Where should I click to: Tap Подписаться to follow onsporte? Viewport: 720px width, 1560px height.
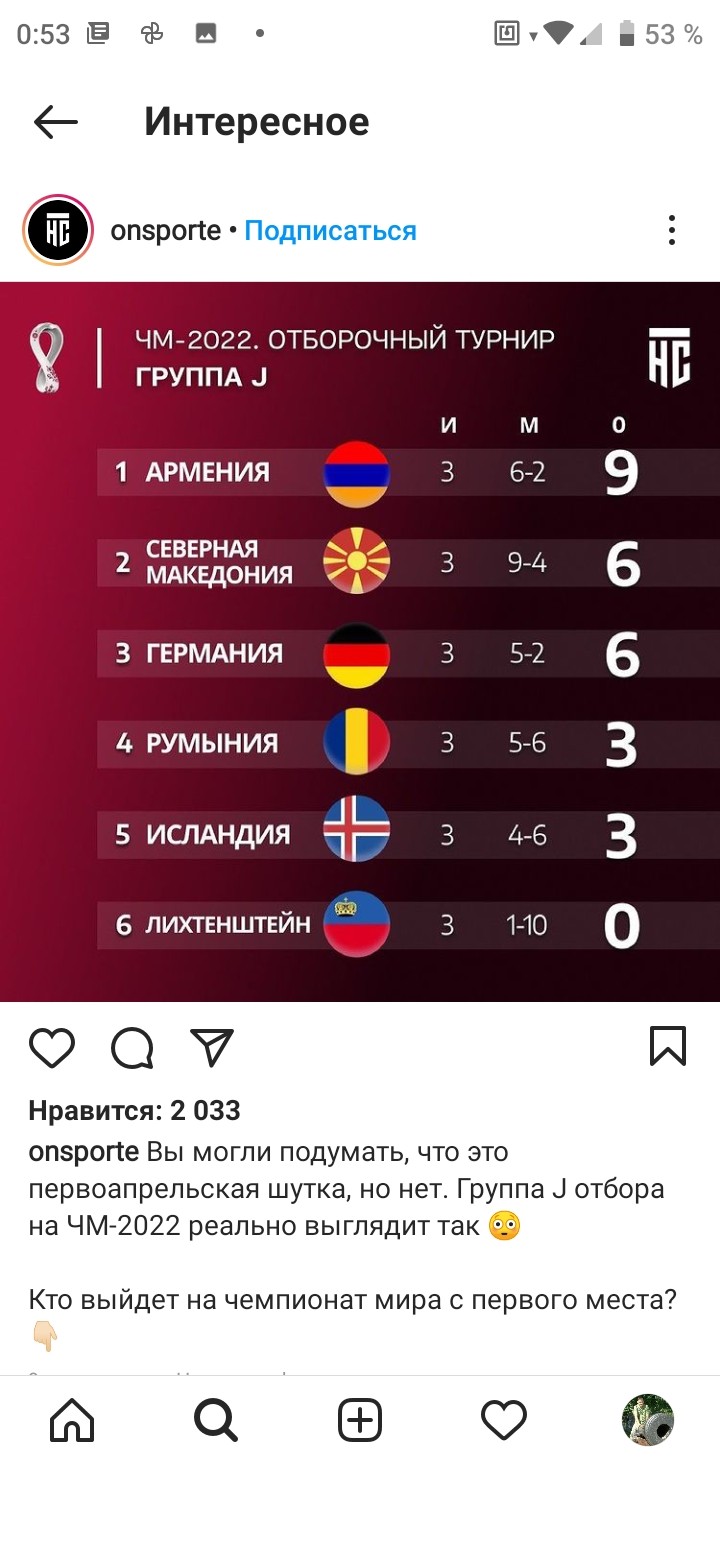(330, 231)
